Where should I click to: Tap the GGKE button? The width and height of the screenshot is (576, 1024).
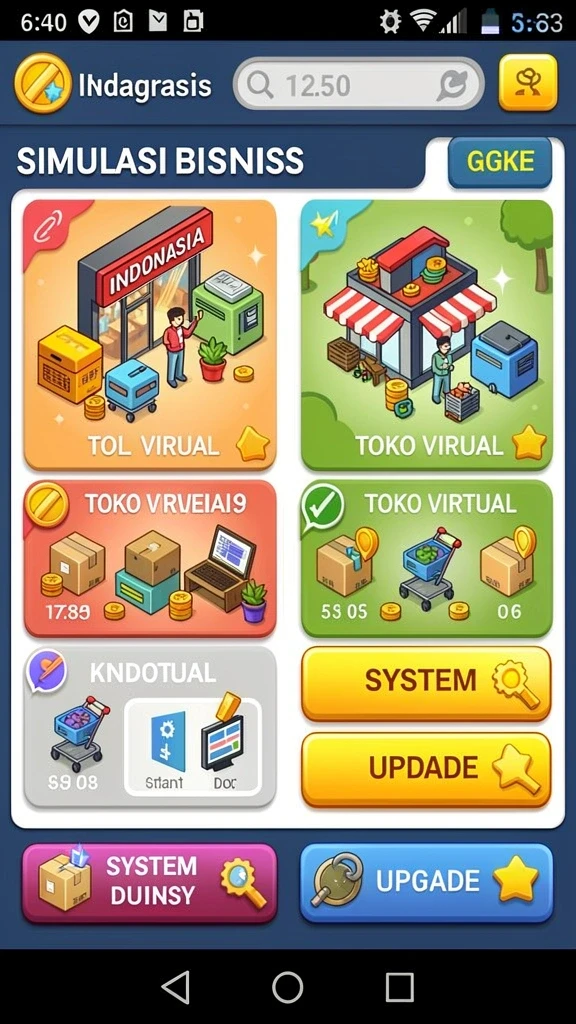point(500,162)
